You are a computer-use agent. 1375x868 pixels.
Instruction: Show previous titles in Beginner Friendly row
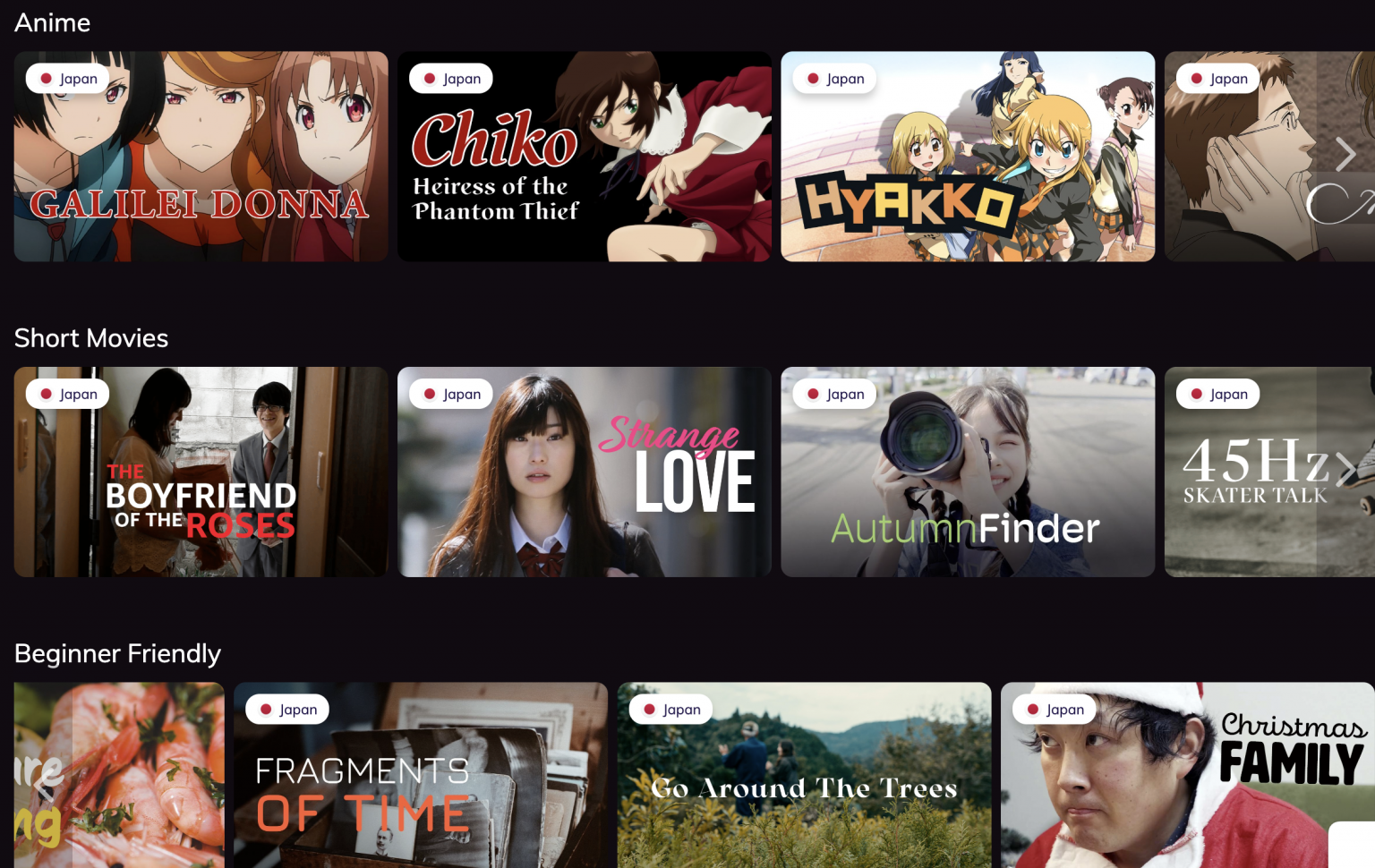pyautogui.click(x=43, y=785)
